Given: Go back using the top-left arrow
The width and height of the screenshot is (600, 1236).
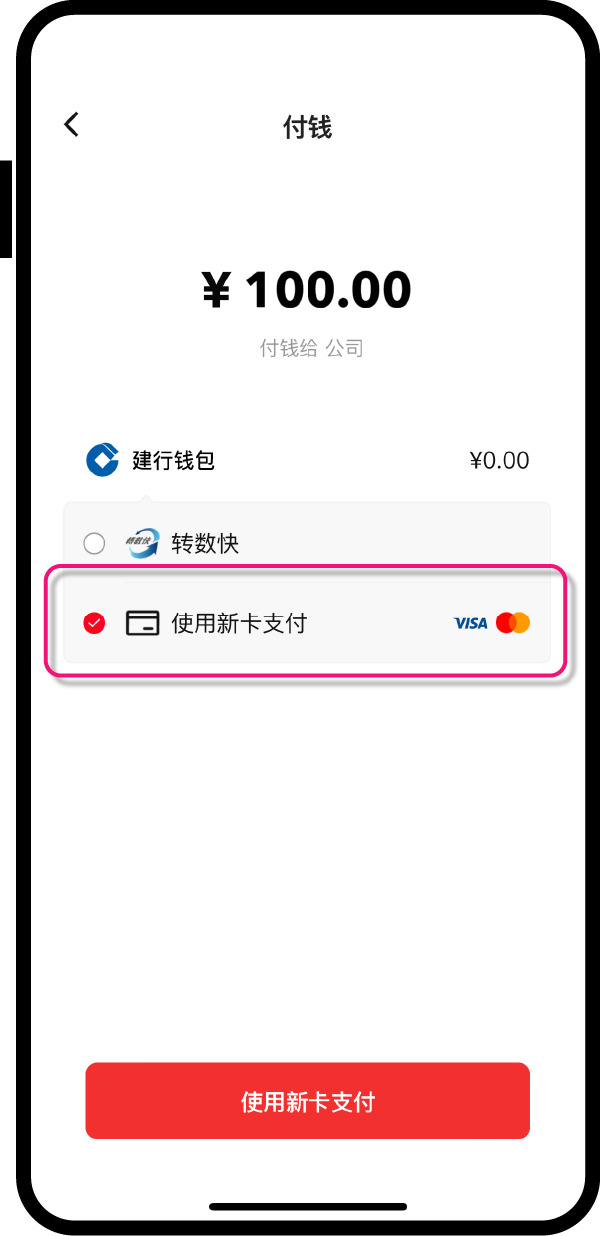Looking at the screenshot, I should click(71, 125).
